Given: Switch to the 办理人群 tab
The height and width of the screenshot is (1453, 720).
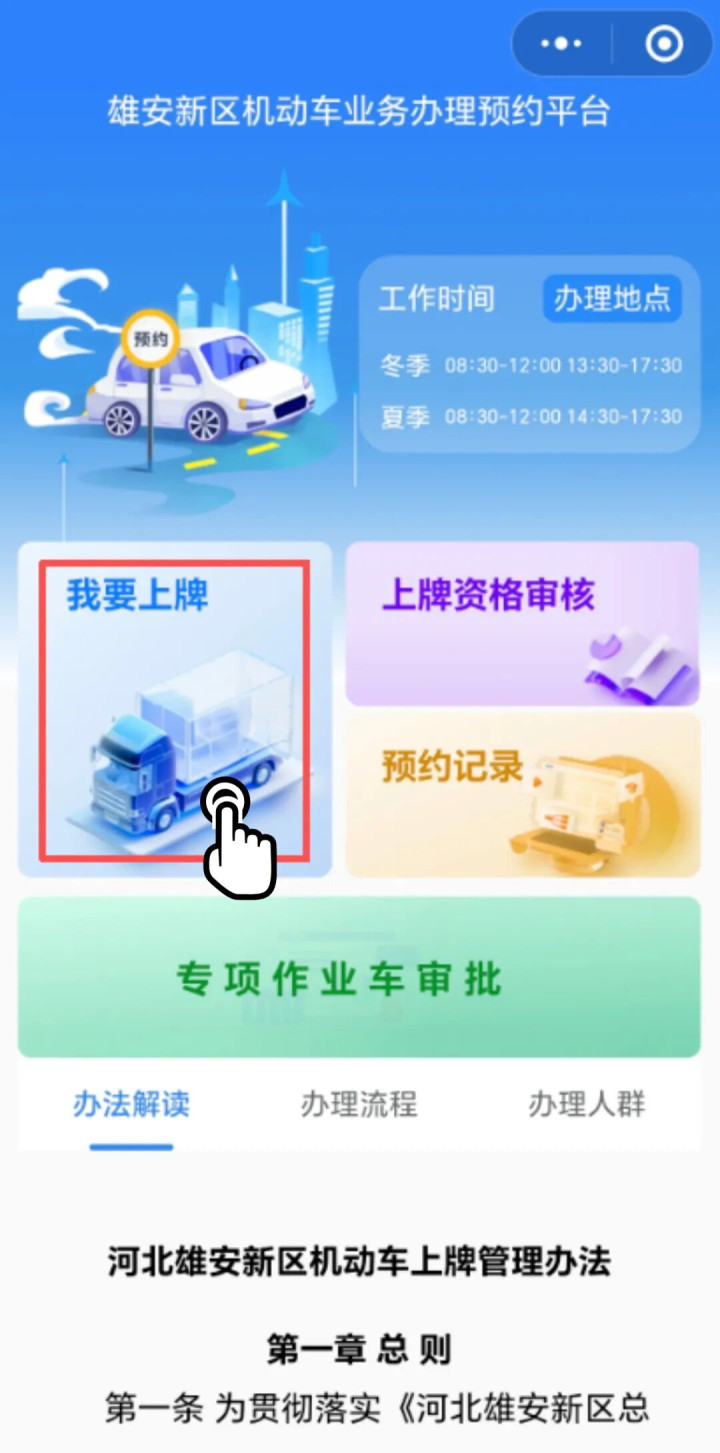Looking at the screenshot, I should point(587,1104).
